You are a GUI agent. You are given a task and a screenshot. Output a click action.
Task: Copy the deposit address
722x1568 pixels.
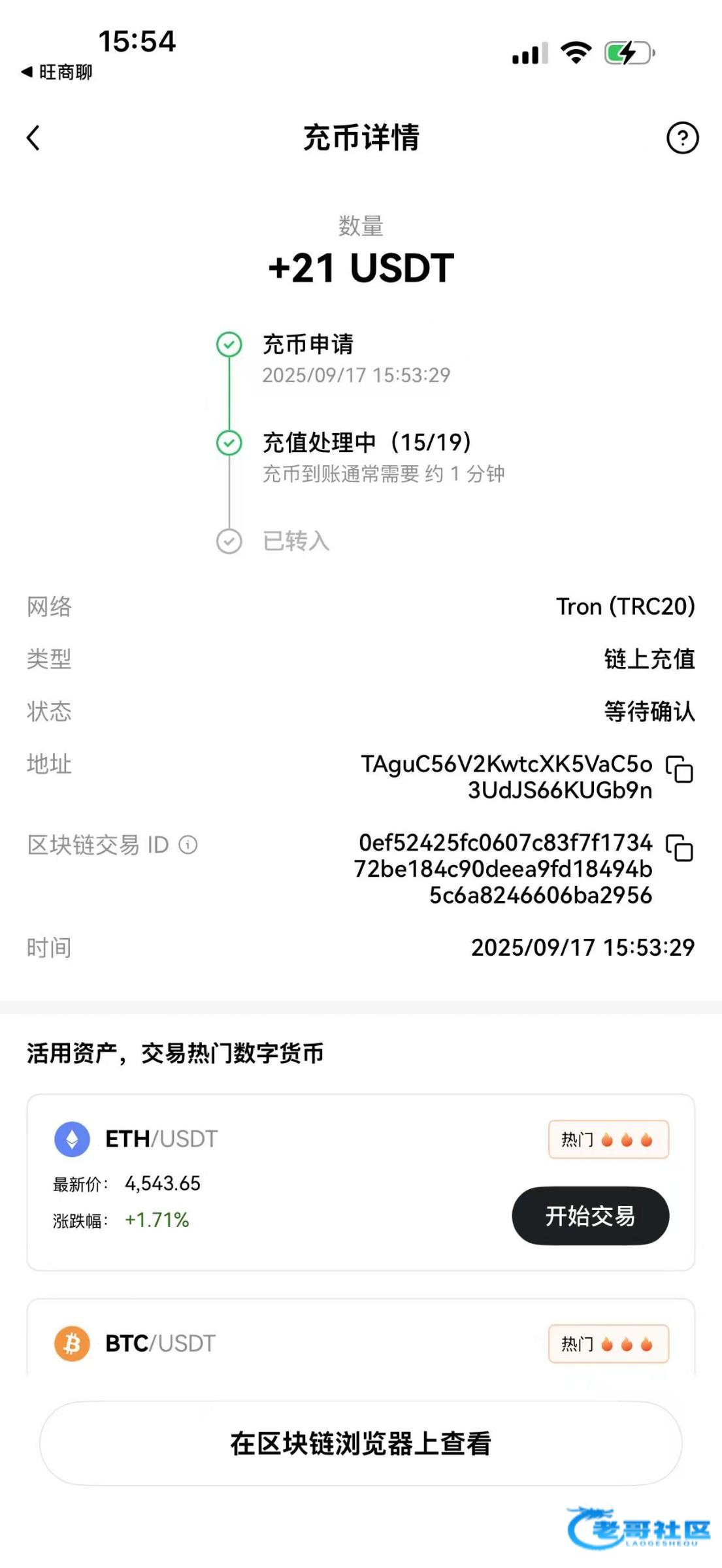tap(680, 769)
